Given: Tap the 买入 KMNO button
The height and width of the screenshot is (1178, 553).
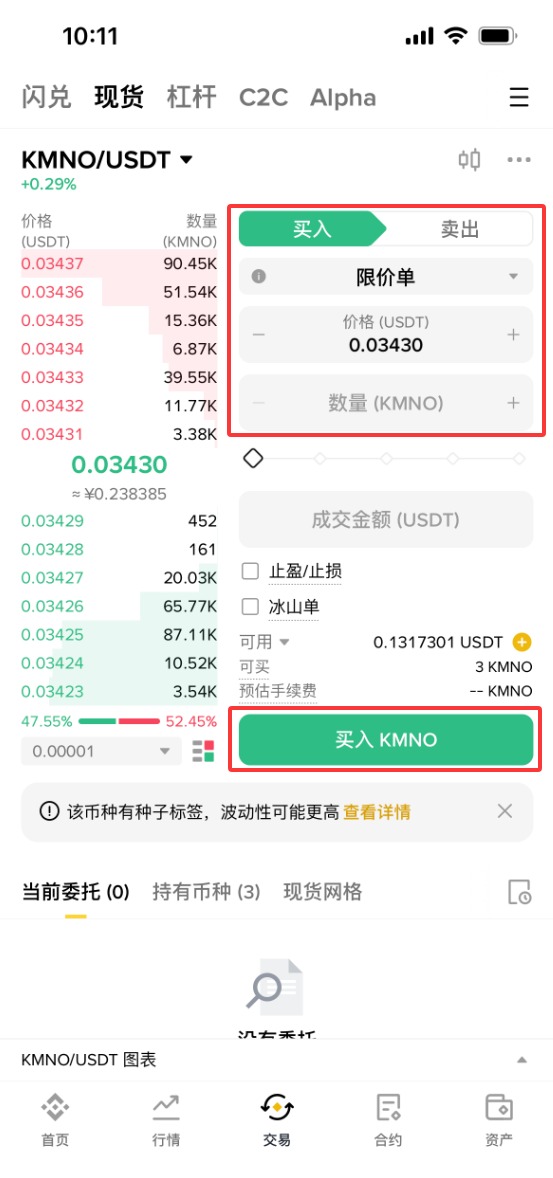Looking at the screenshot, I should [x=386, y=739].
